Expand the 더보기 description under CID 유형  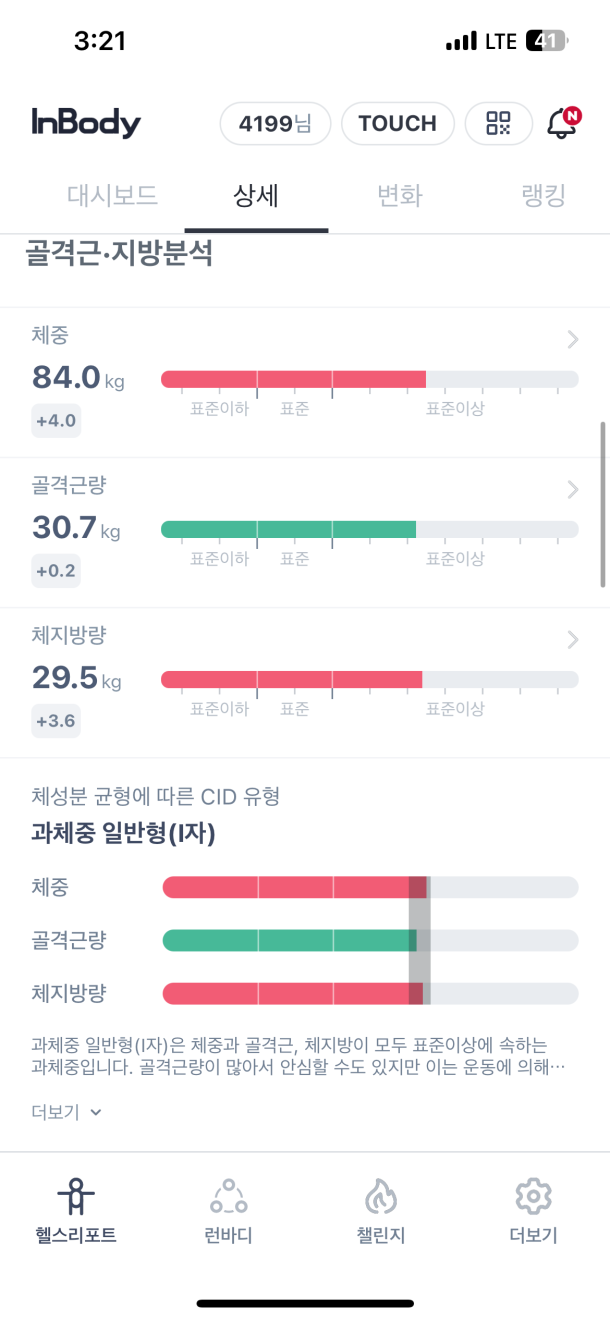(x=68, y=1112)
